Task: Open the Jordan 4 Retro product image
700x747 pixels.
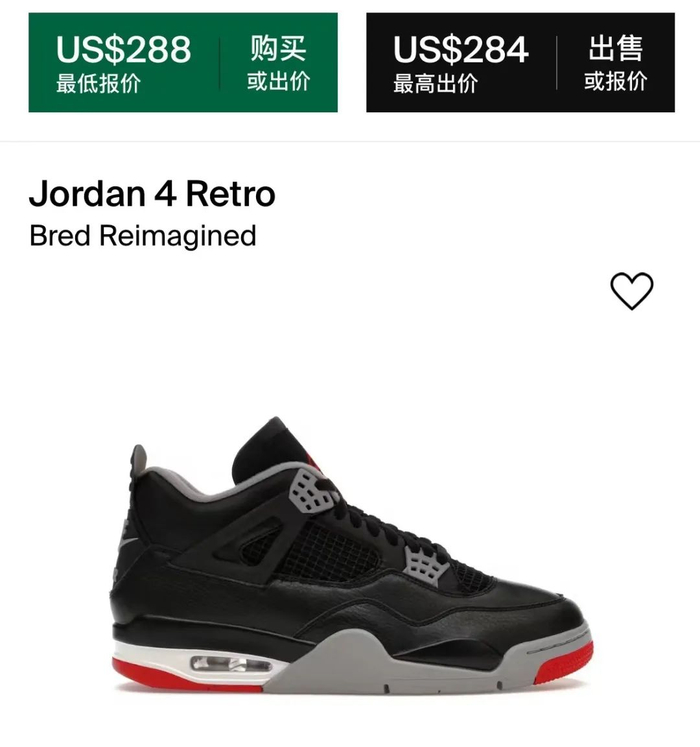Action: (x=350, y=555)
